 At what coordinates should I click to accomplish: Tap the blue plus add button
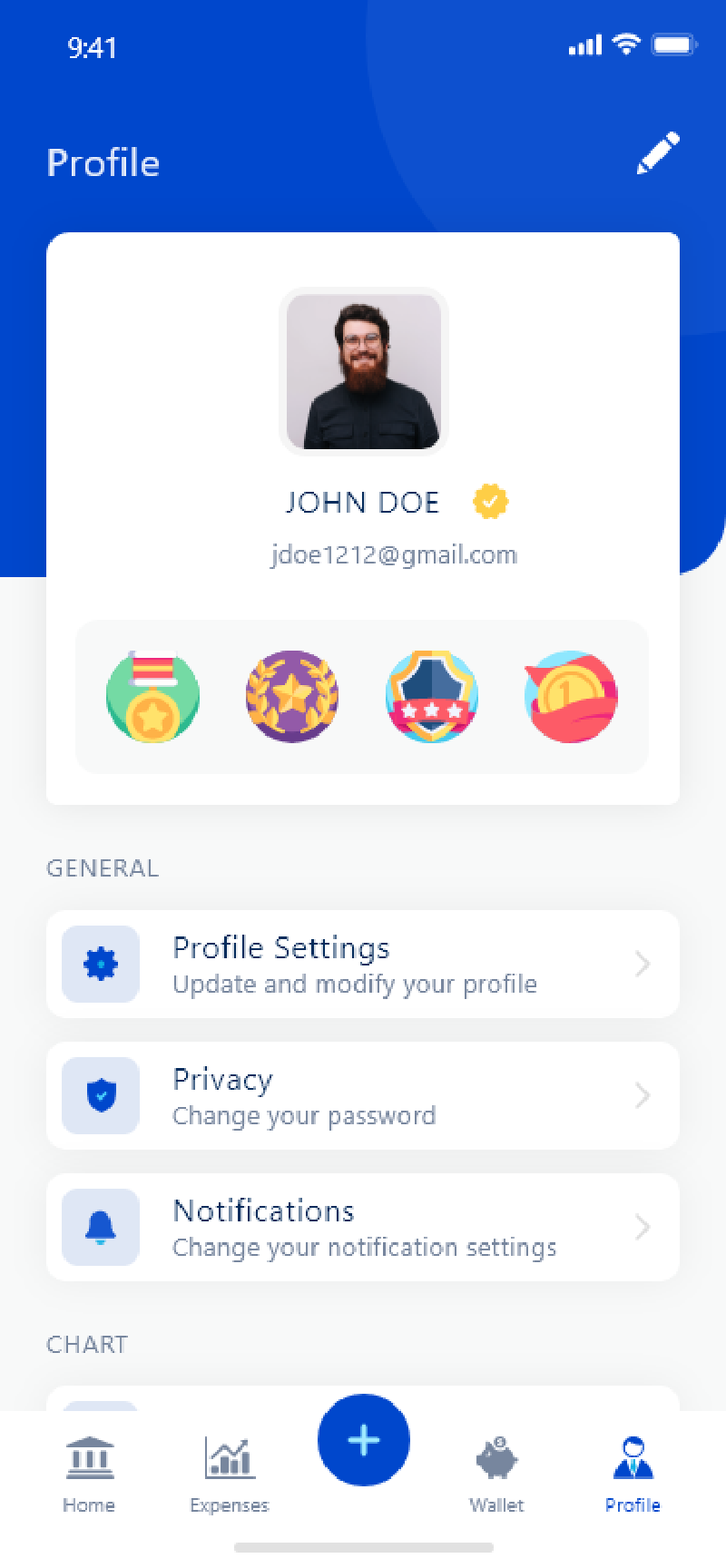tap(364, 1440)
